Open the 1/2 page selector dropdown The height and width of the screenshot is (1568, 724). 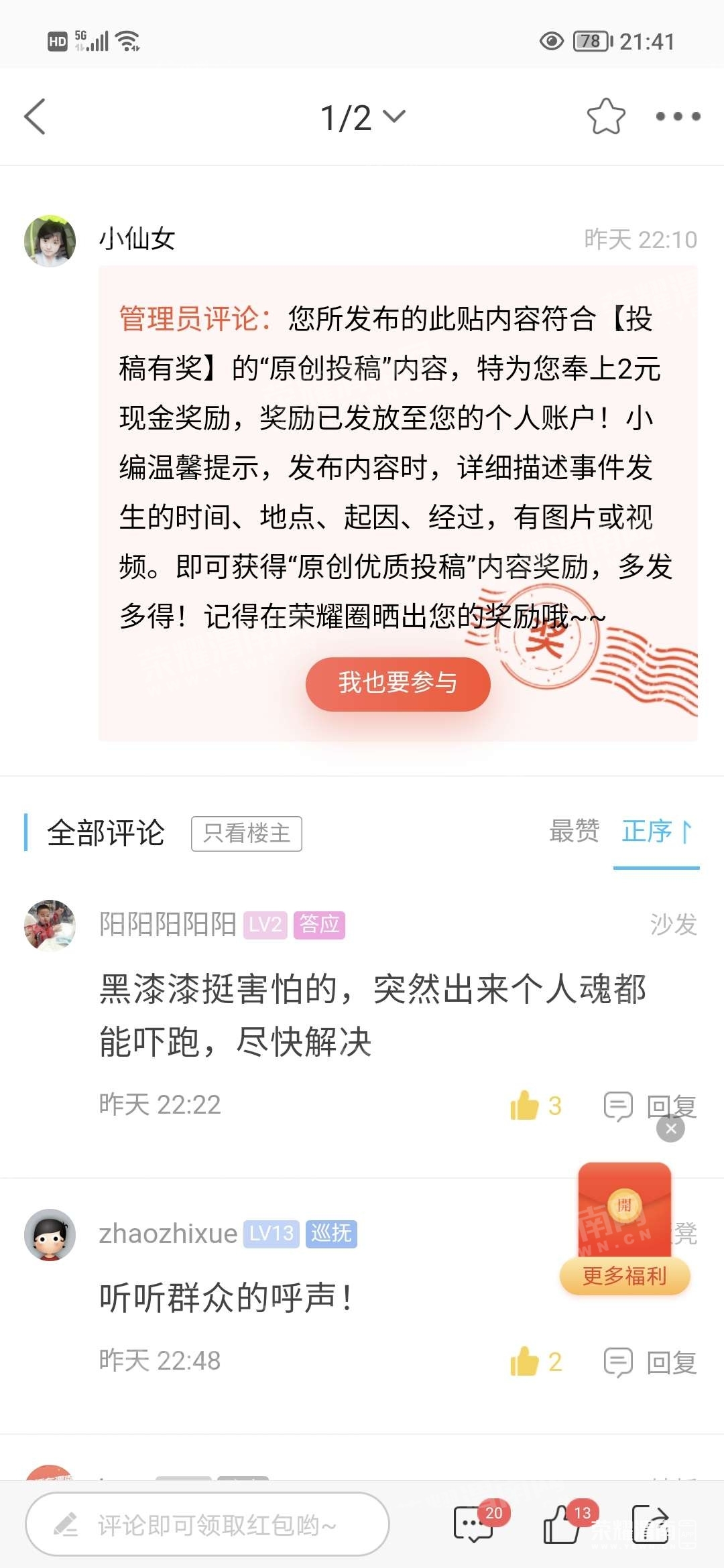363,117
